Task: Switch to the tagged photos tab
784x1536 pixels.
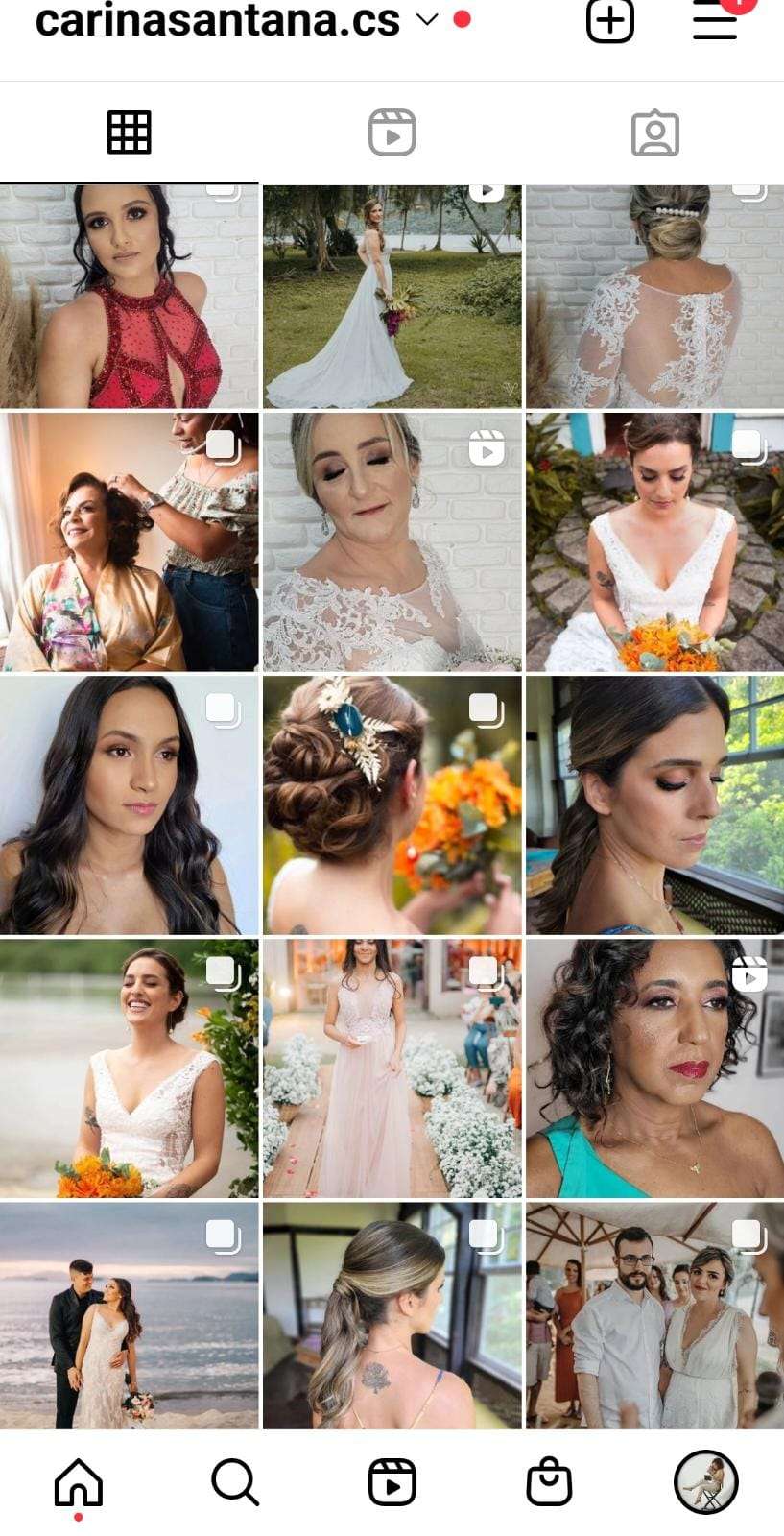Action: (654, 133)
